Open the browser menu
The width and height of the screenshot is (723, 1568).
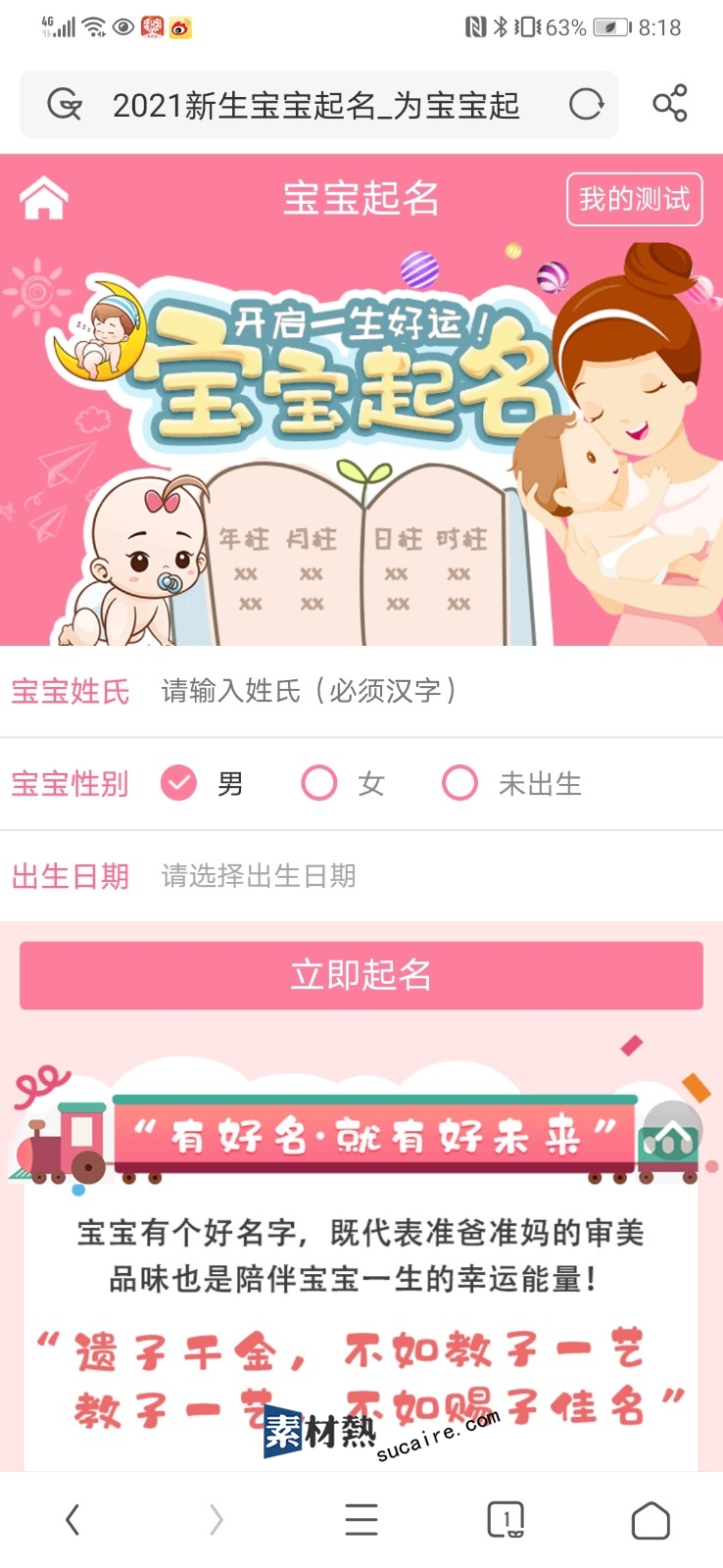361,1520
